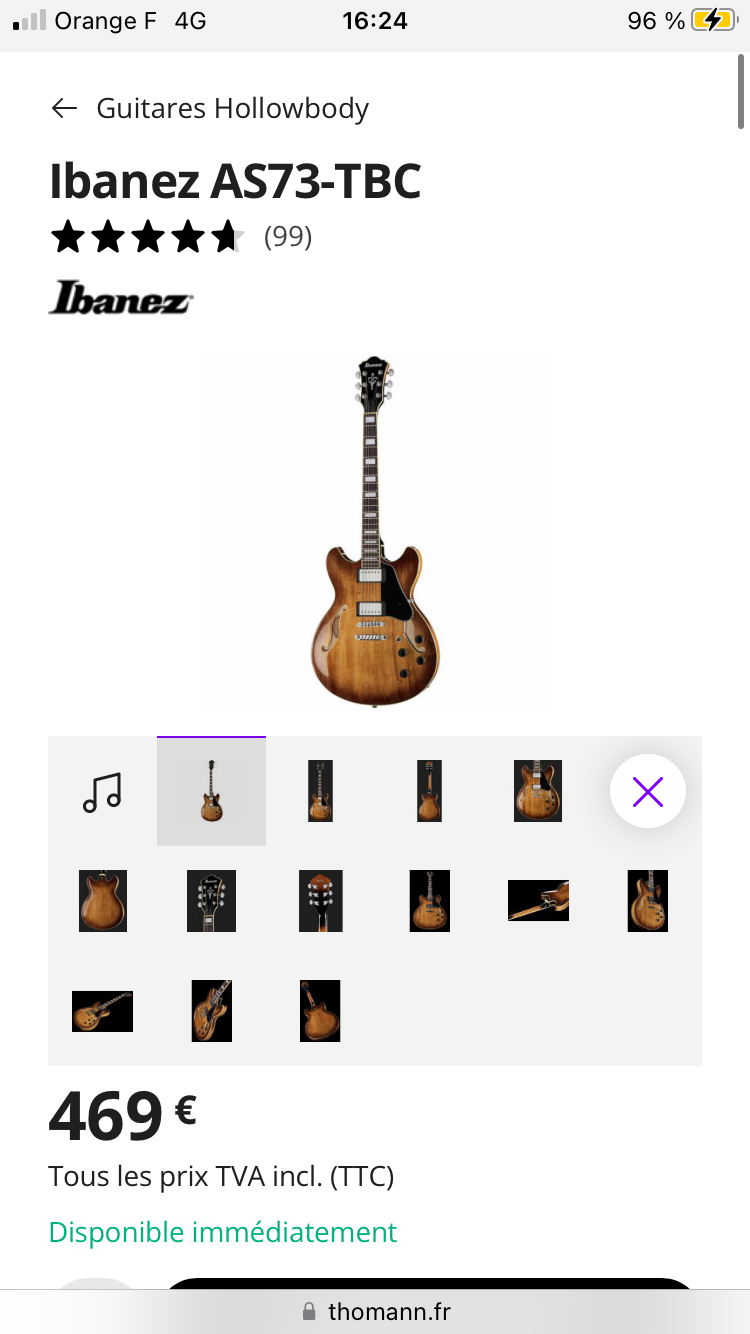View the headstock front thumbnail
Image resolution: width=750 pixels, height=1334 pixels.
click(x=211, y=901)
